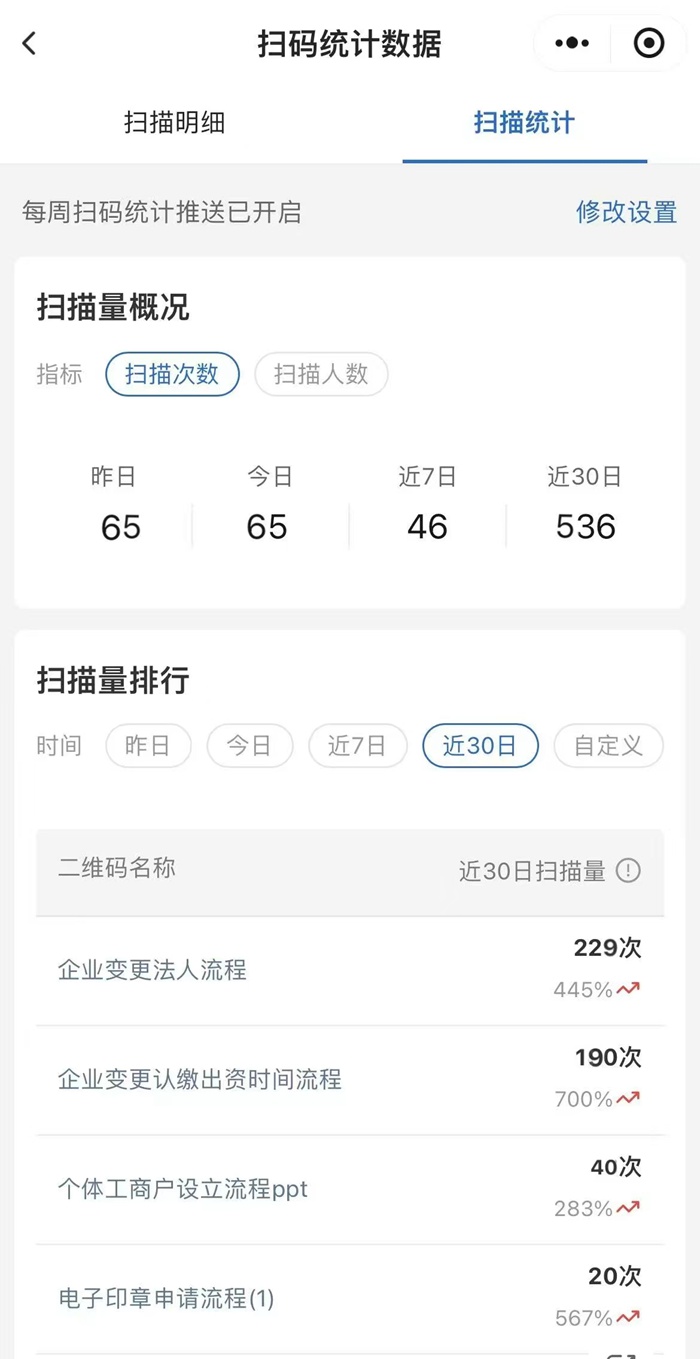Image resolution: width=700 pixels, height=1359 pixels.
Task: Close the mini program via the circle icon
Action: click(x=649, y=43)
